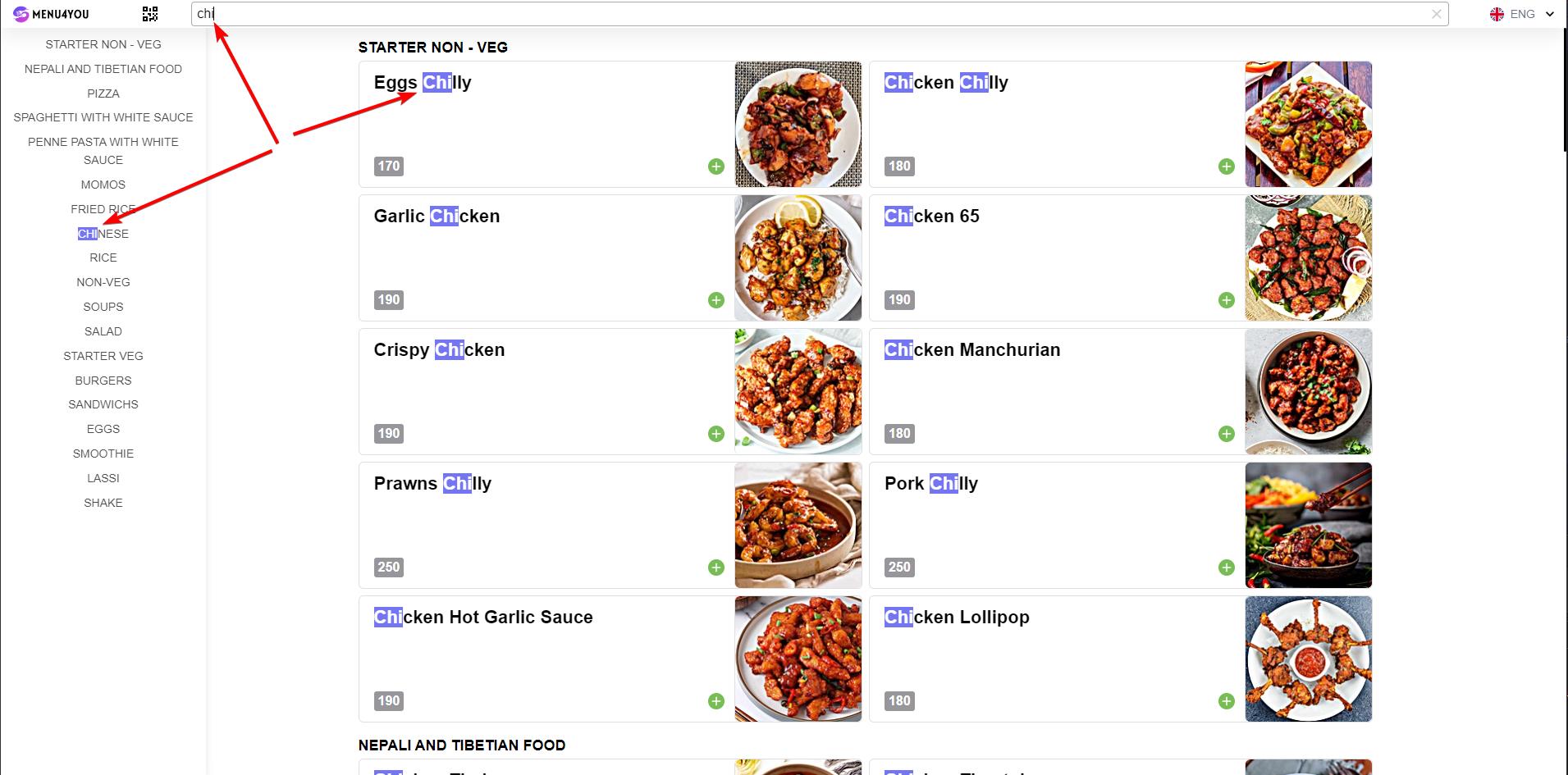Browse the Burgers category
Viewport: 1568px width, 775px height.
(x=103, y=381)
